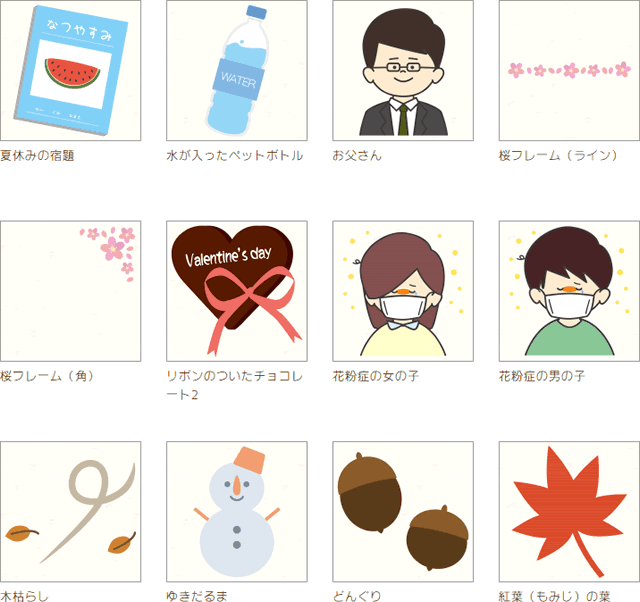Select the お父さん illustration tile
The height and width of the screenshot is (602, 640).
[x=402, y=70]
